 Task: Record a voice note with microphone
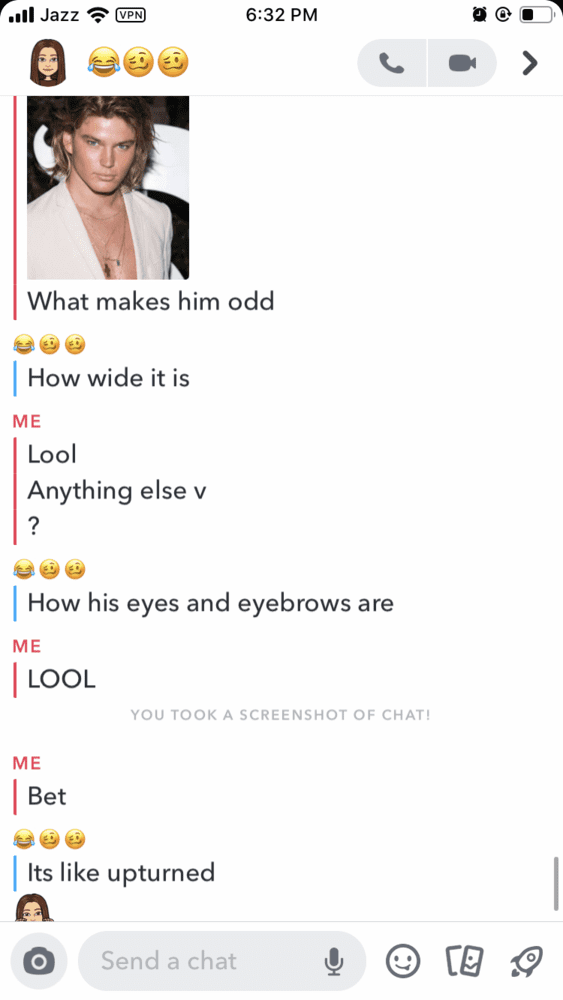coord(333,961)
